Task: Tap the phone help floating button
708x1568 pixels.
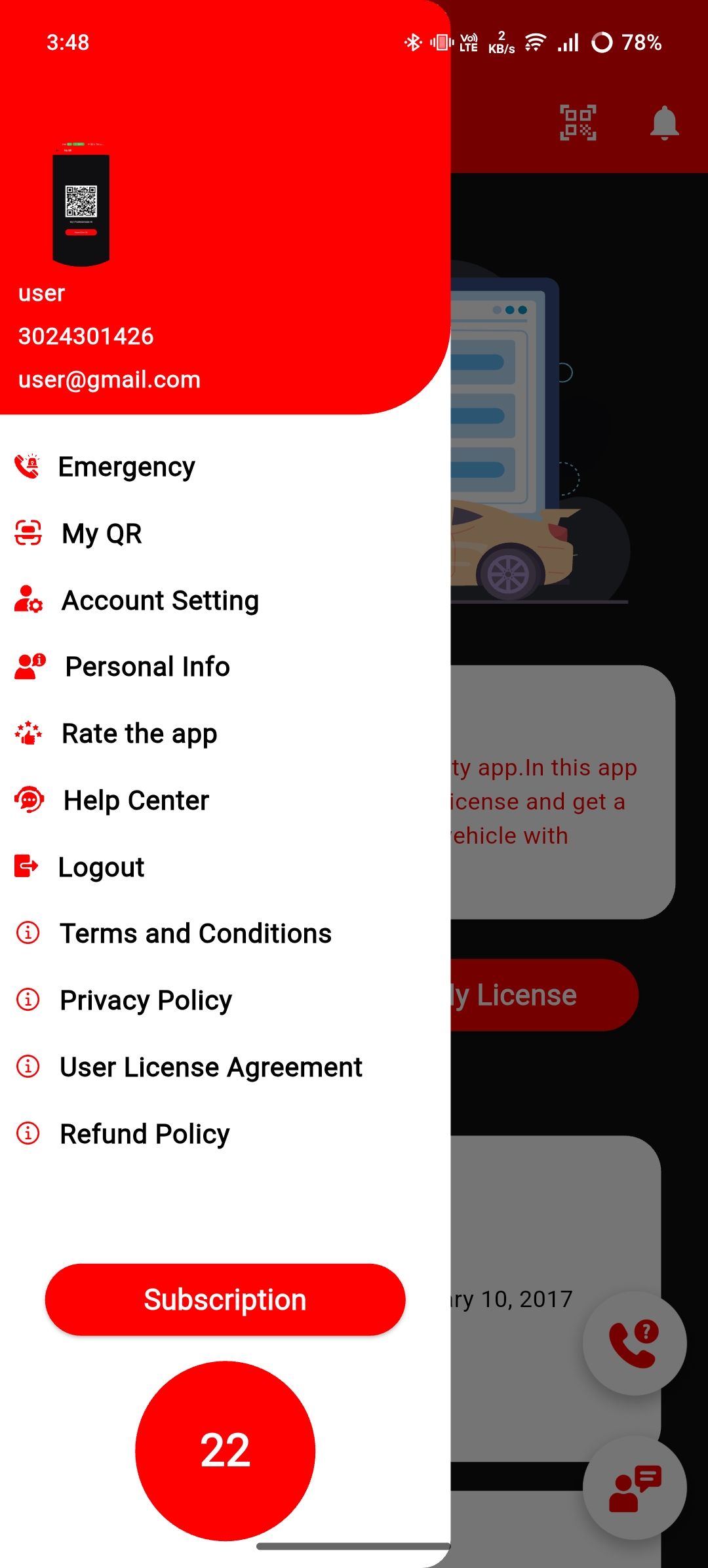Action: coord(634,1343)
